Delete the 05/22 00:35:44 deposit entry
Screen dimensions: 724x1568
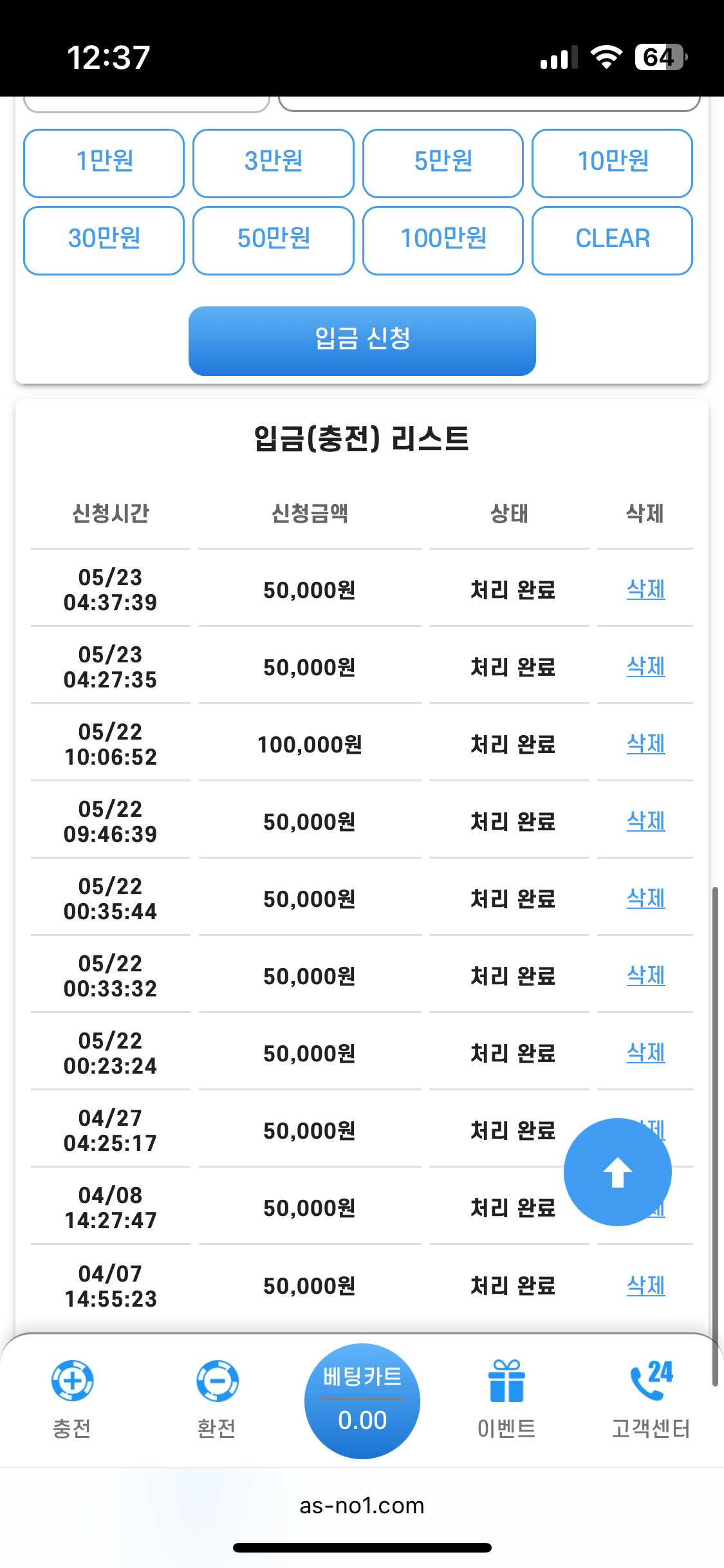click(645, 898)
